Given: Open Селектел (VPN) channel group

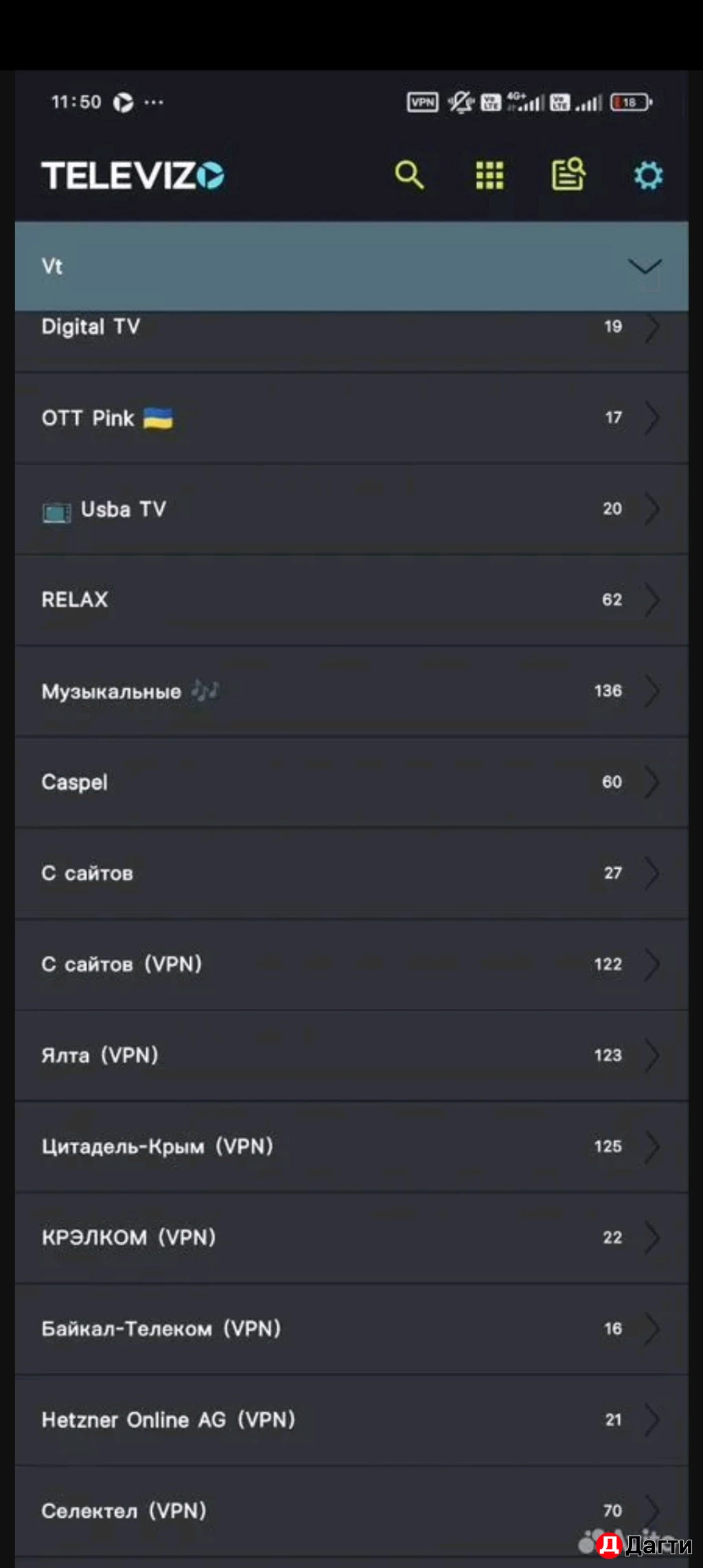Looking at the screenshot, I should pyautogui.click(x=343, y=1510).
